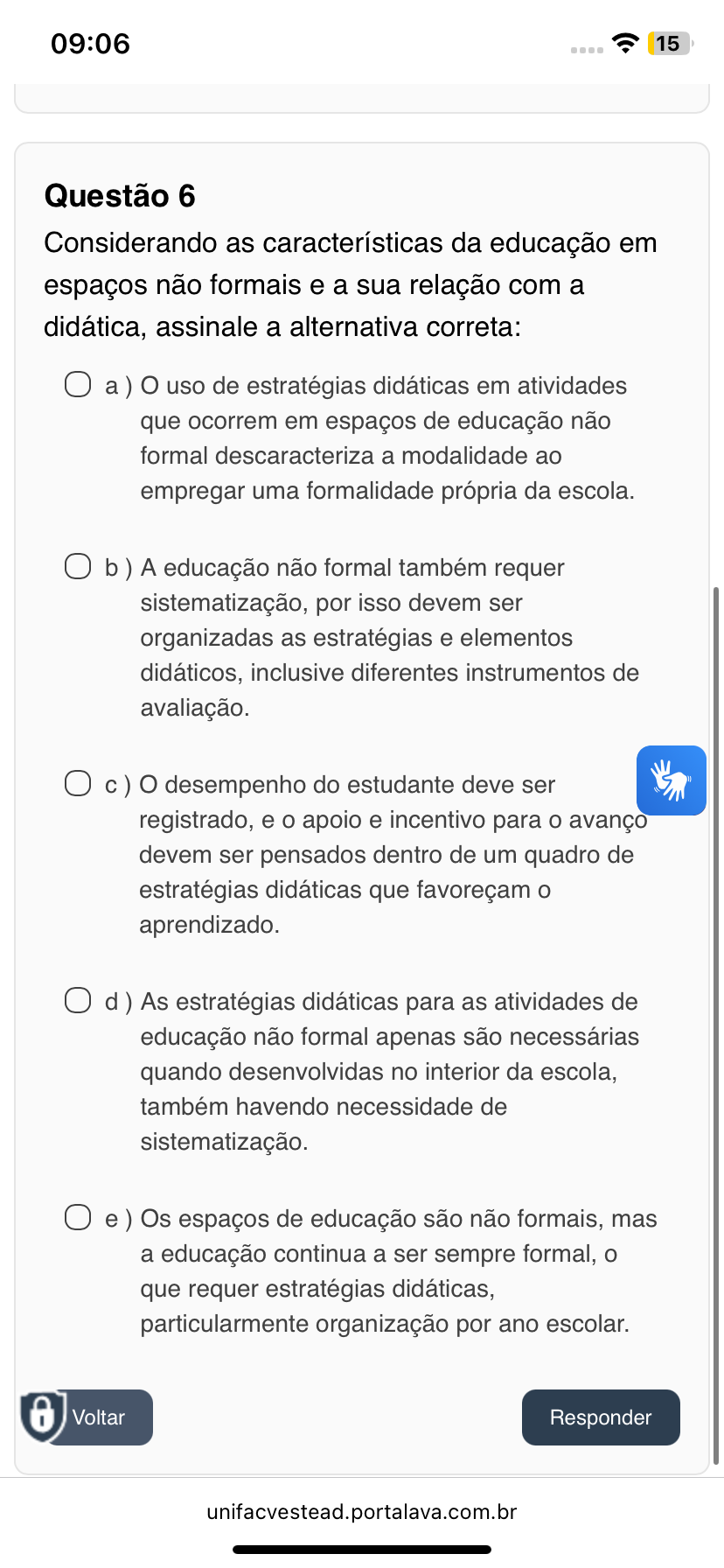Tap the shield lock icon
The width and height of the screenshot is (724, 1568).
click(x=42, y=1416)
